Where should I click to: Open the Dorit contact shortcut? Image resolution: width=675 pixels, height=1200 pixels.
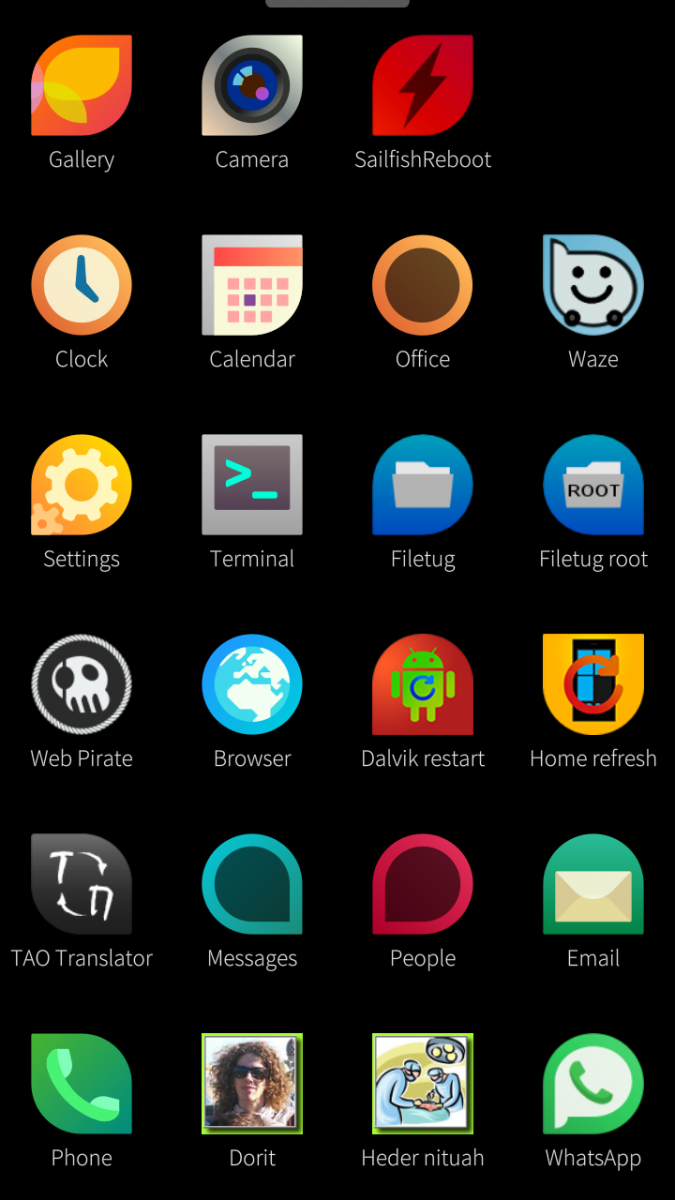point(252,1085)
